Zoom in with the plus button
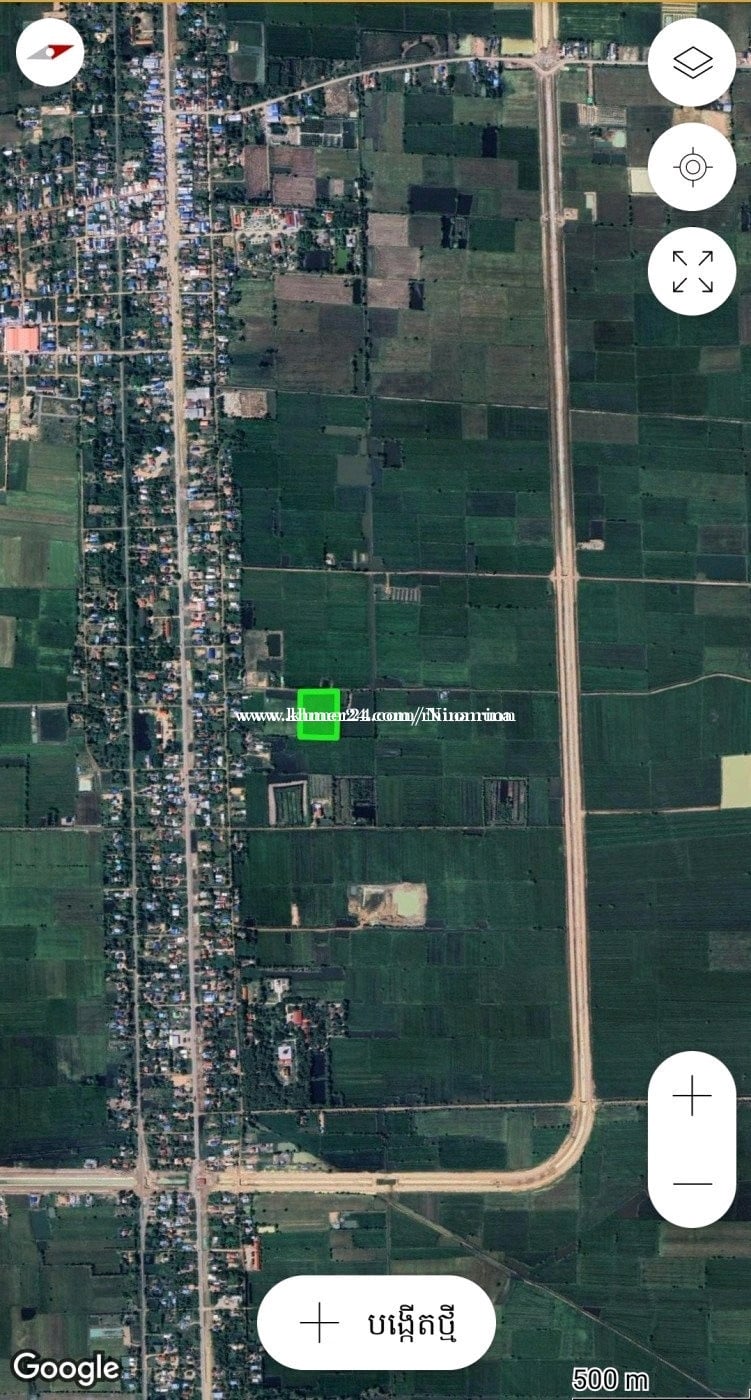751x1400 pixels. (692, 1097)
